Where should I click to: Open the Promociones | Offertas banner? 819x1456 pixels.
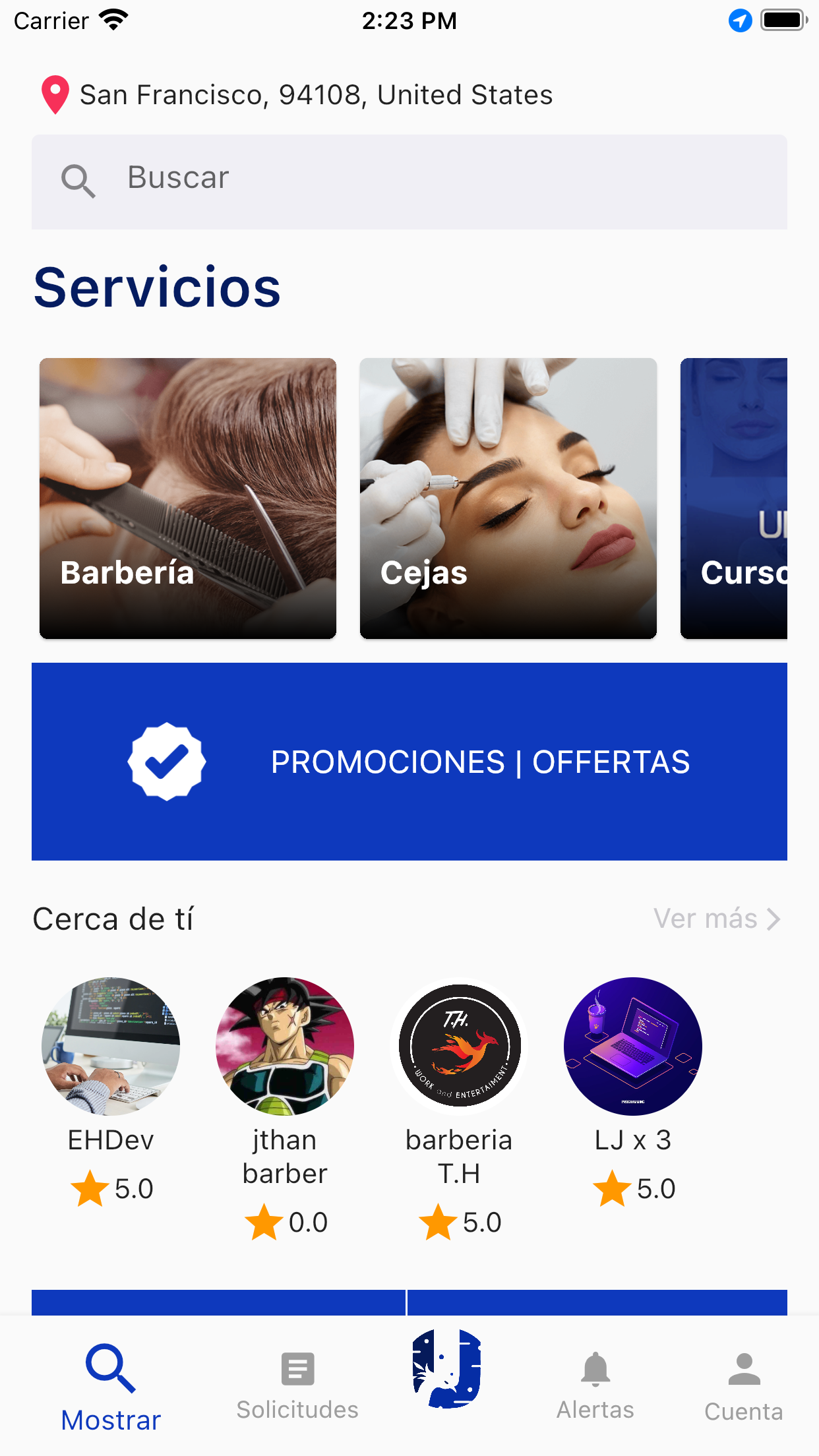409,762
